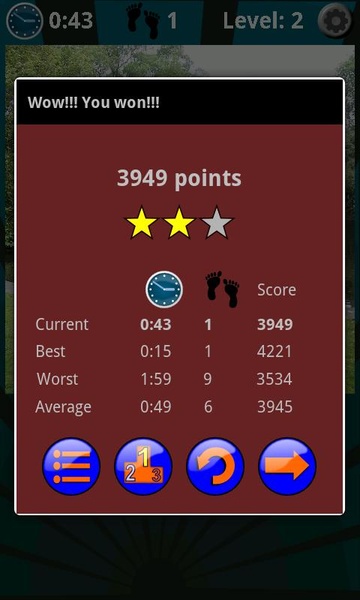Viewport: 360px width, 600px height.
Task: View the leaderboard podium rankings
Action: click(x=143, y=466)
